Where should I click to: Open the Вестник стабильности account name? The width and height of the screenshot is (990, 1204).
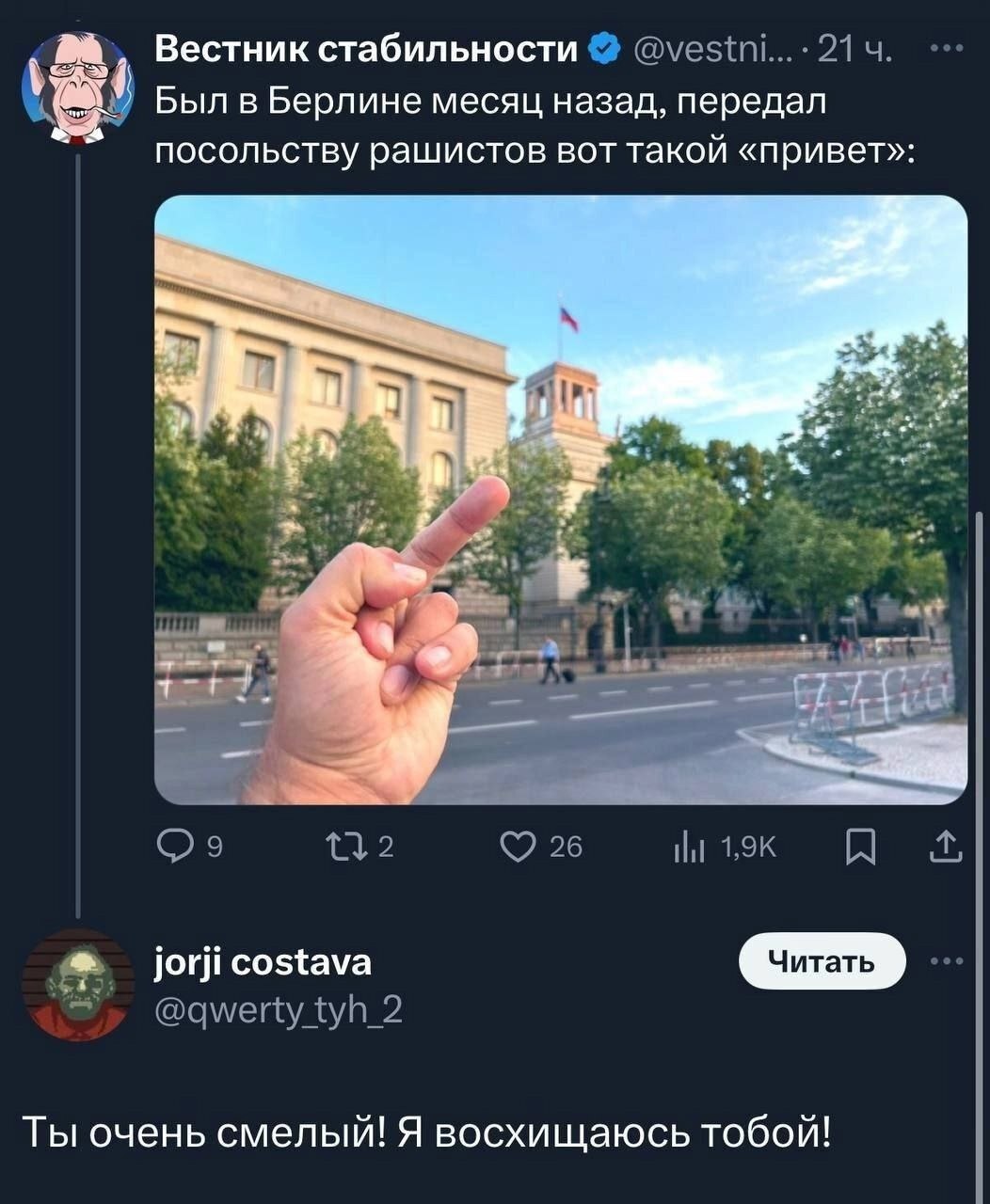366,47
